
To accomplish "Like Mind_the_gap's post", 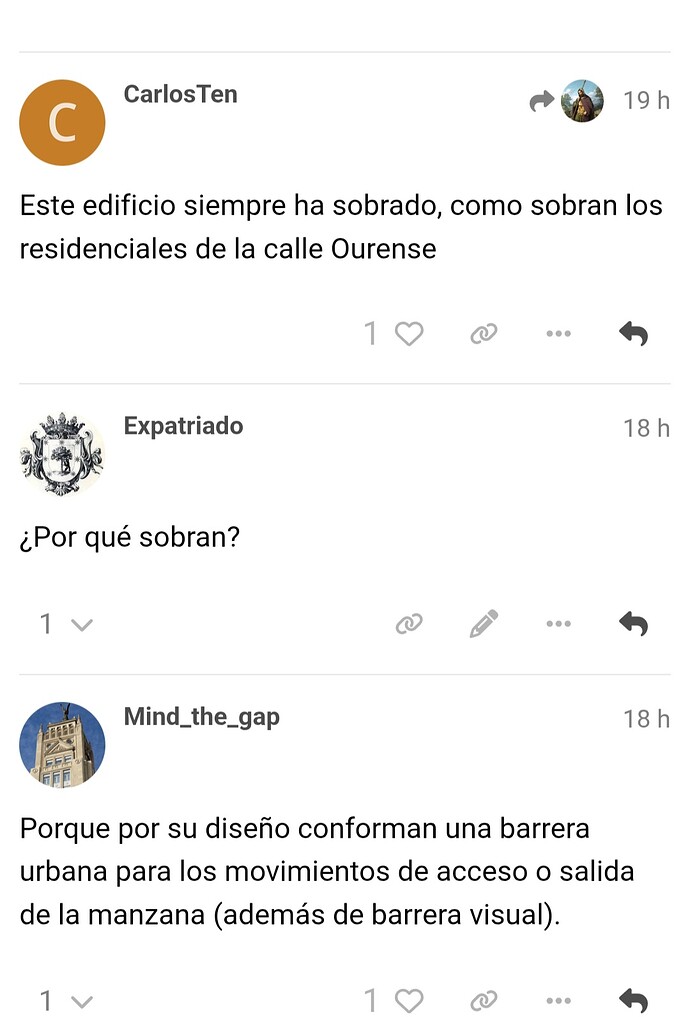I will pyautogui.click(x=407, y=1000).
